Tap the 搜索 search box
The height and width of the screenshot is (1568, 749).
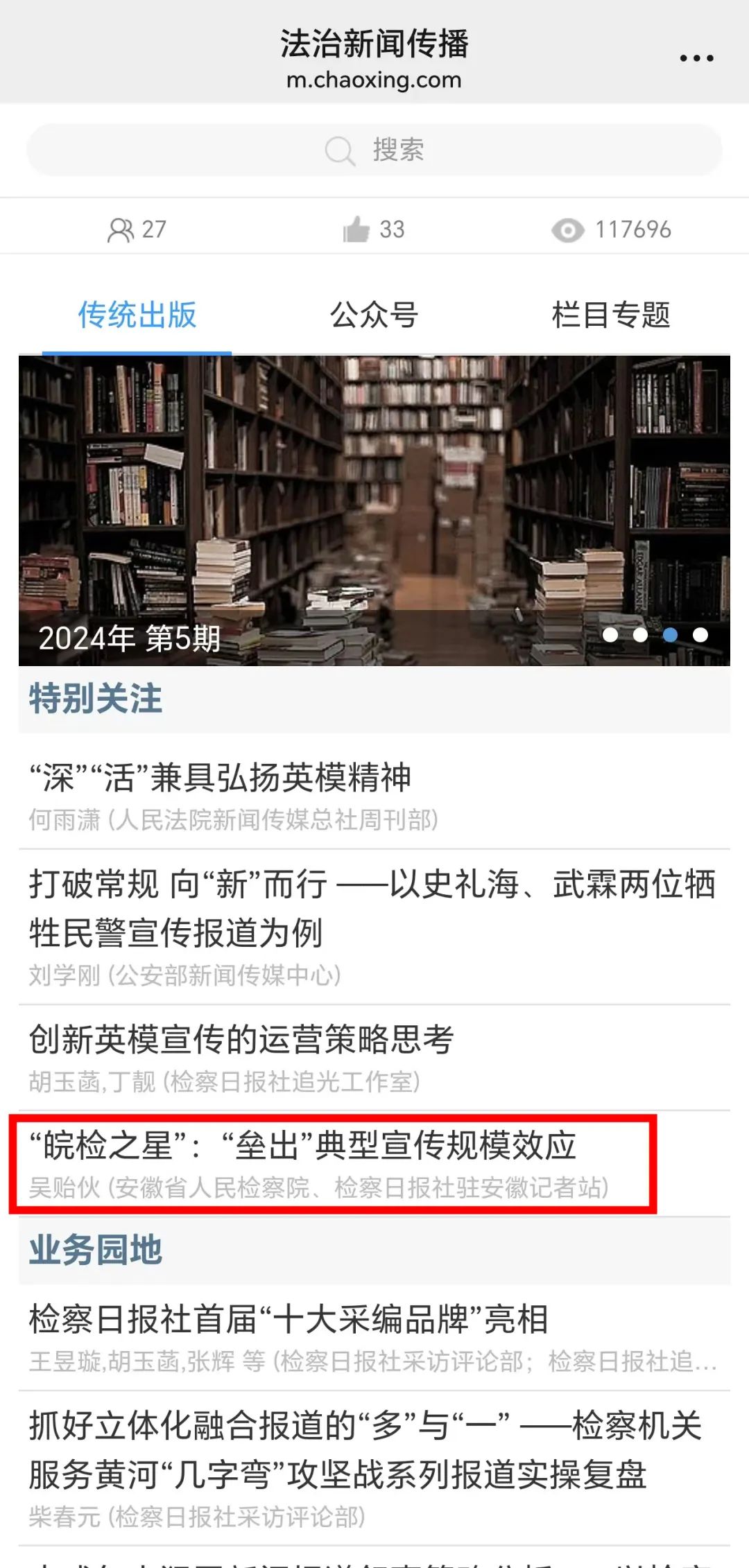(374, 150)
